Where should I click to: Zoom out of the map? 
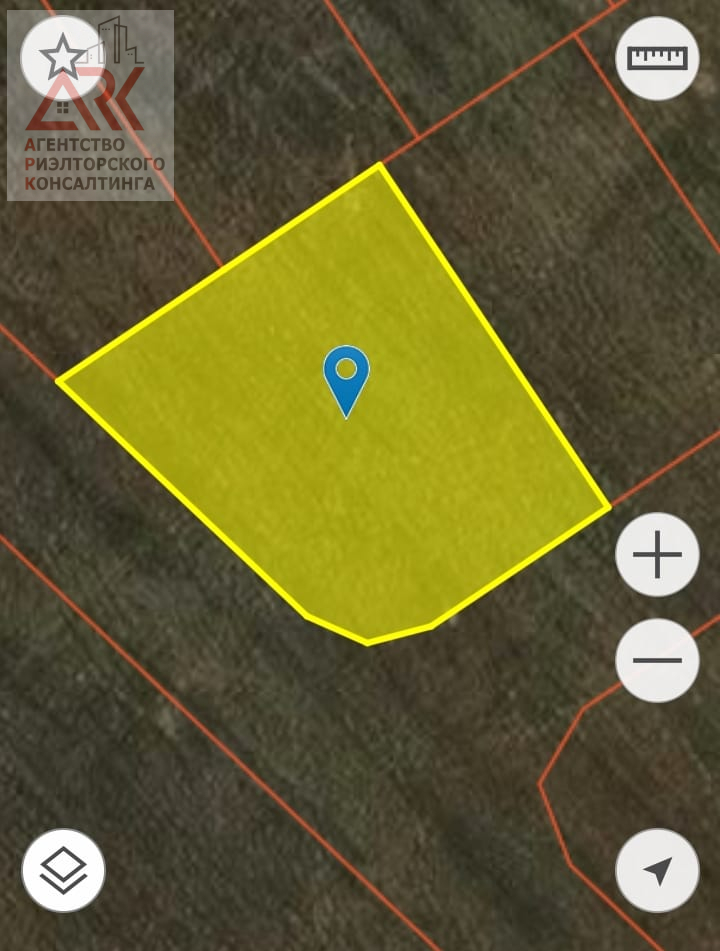[657, 660]
